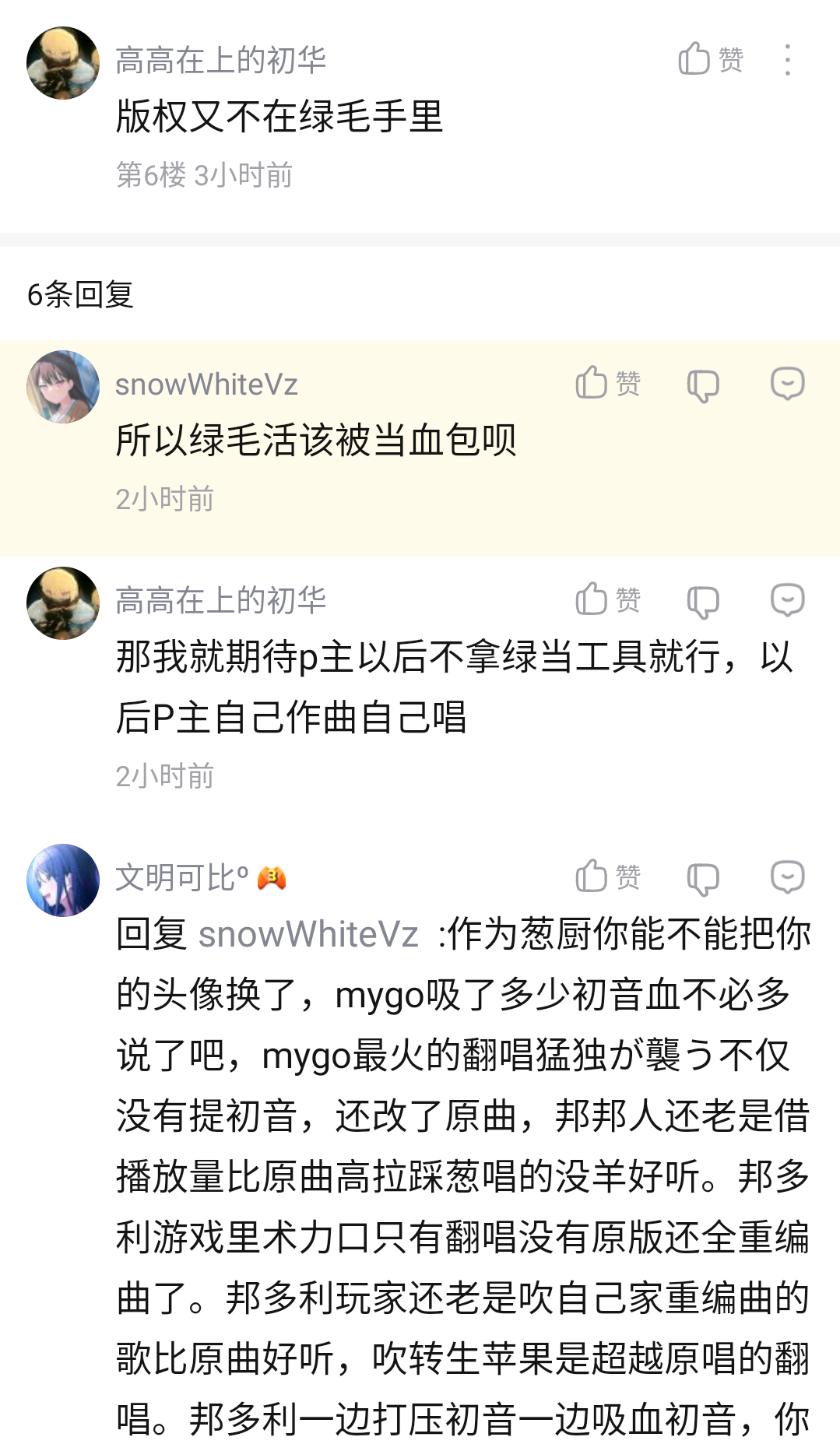Comment on 文明可比's reply

tap(786, 877)
